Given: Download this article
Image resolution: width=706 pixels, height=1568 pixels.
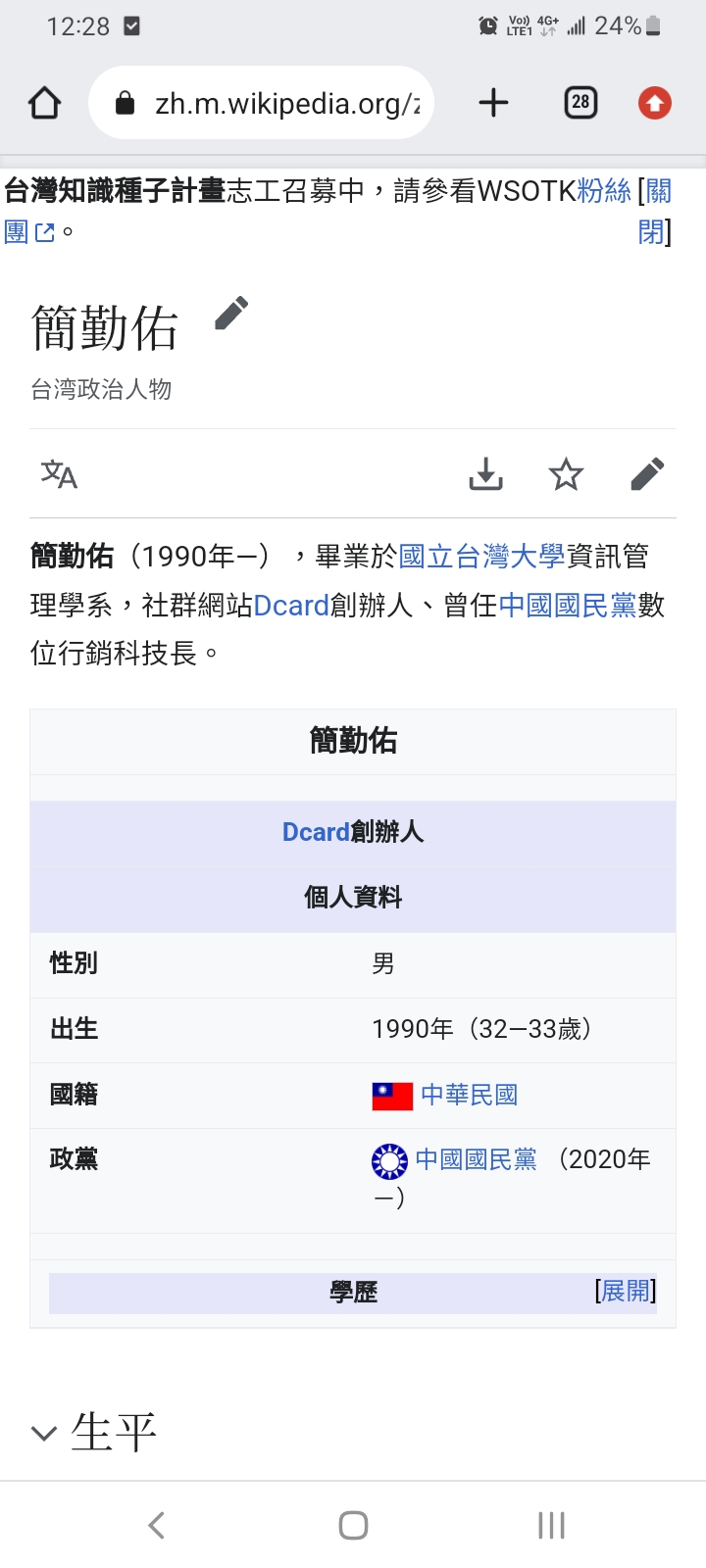Looking at the screenshot, I should coord(485,474).
